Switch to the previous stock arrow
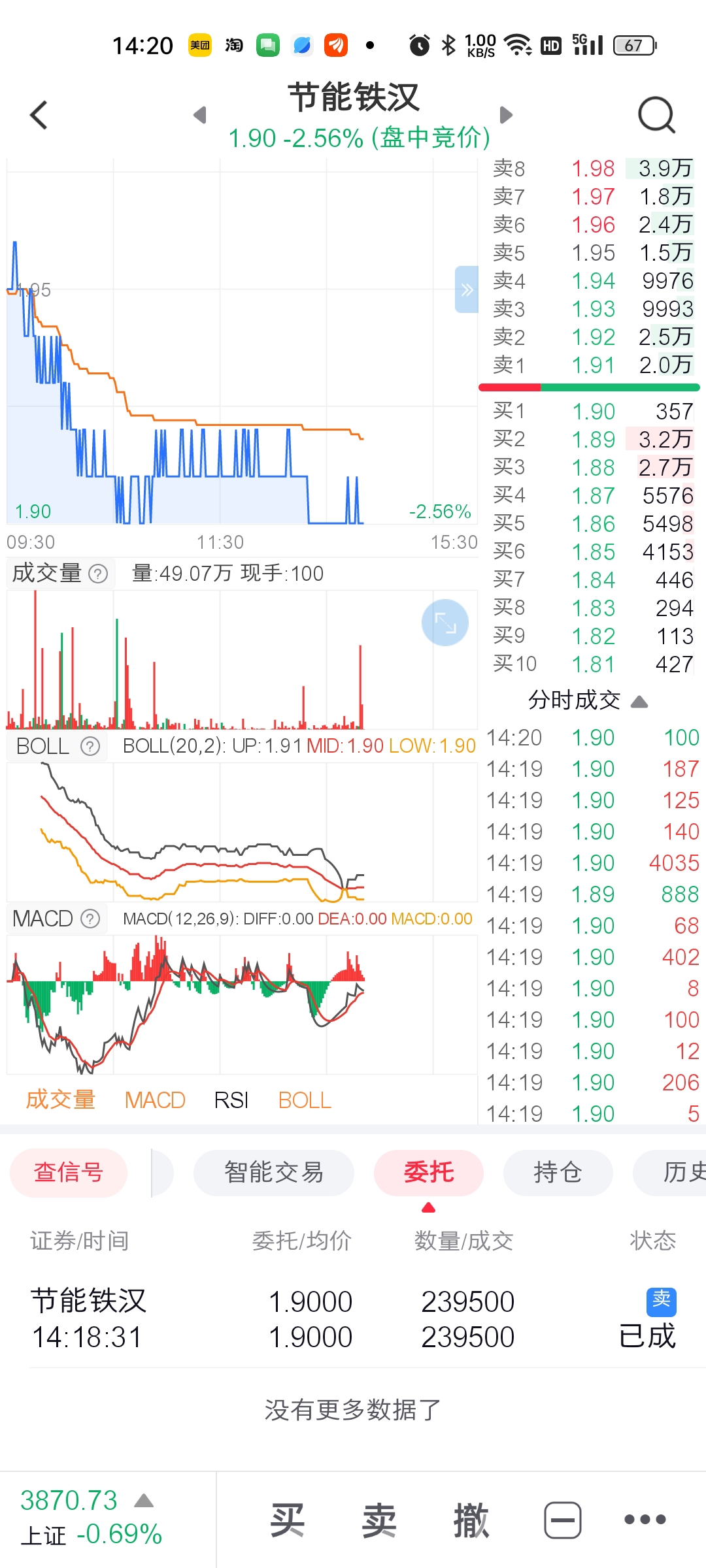706x1568 pixels. click(200, 115)
